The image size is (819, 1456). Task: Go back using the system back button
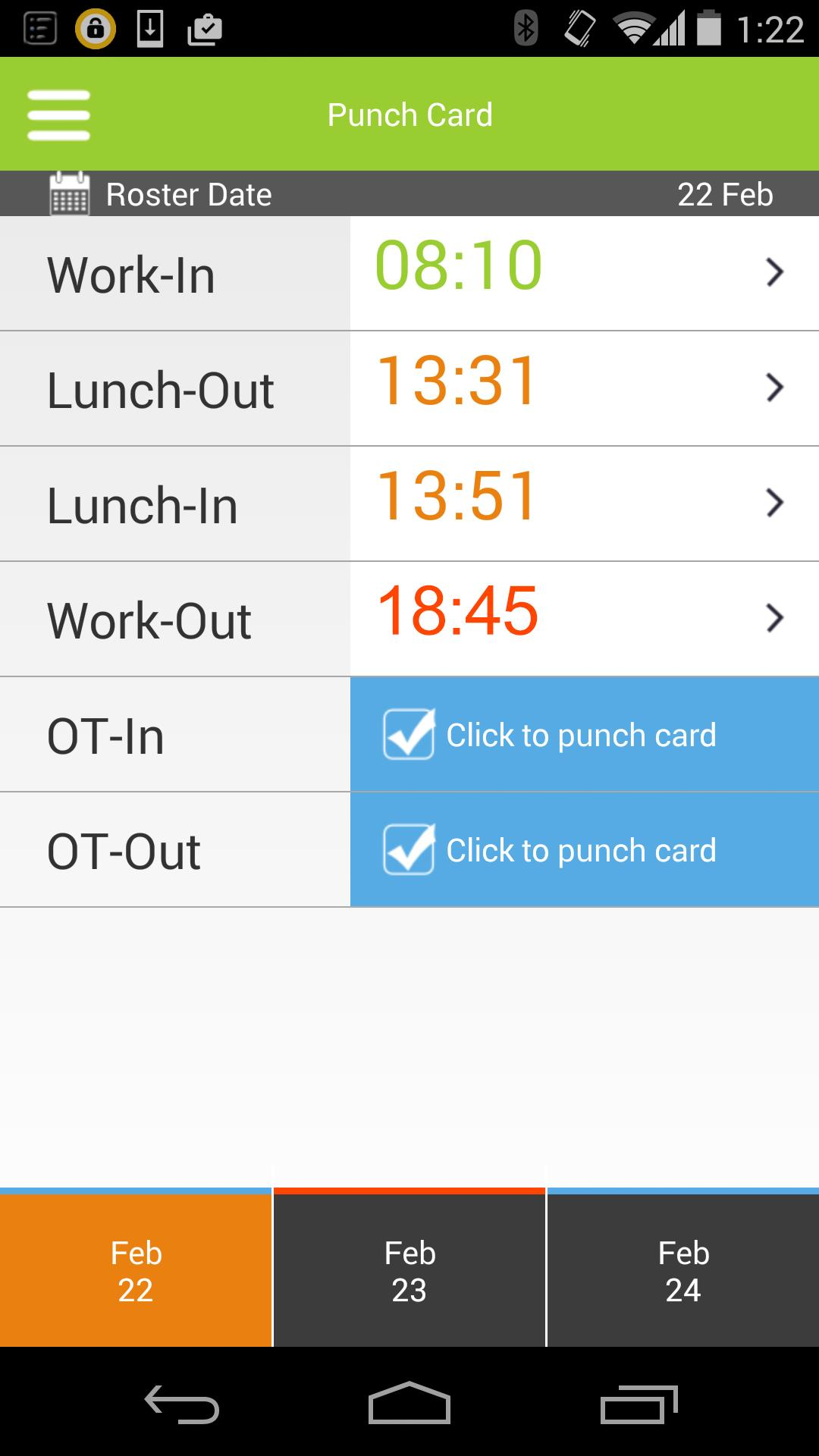(182, 1404)
